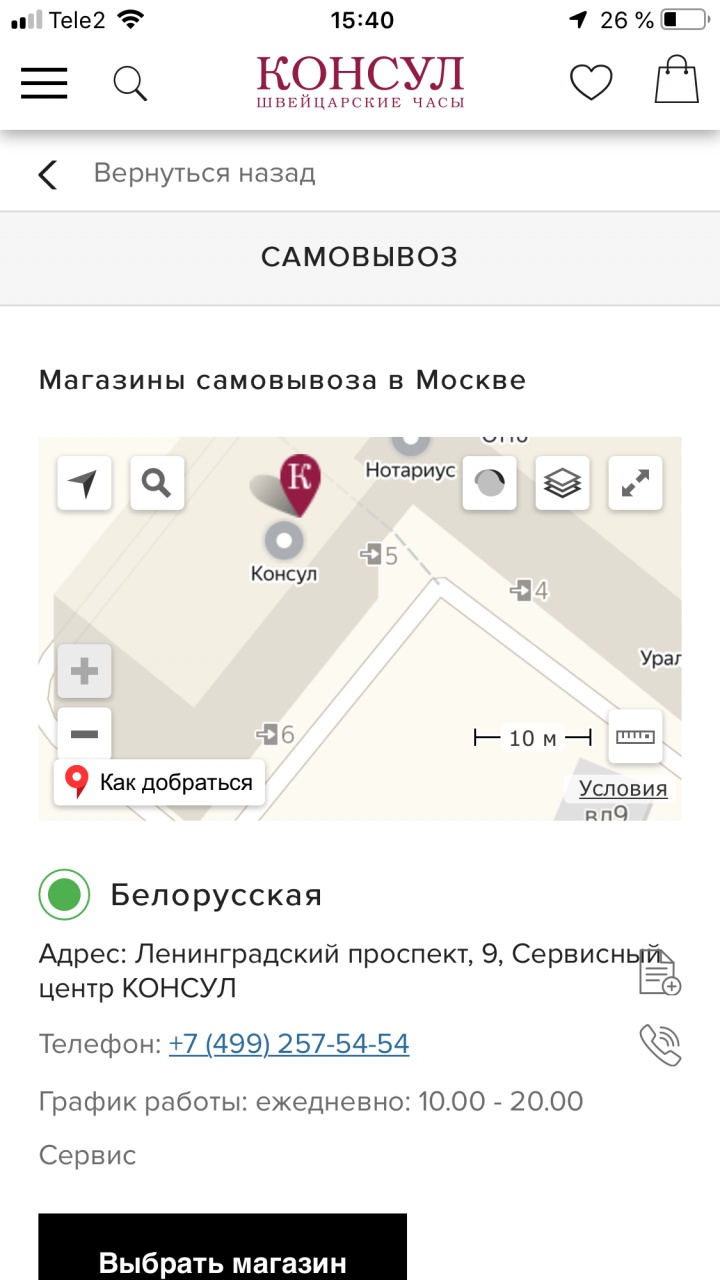Tap the document icon beside the address
The height and width of the screenshot is (1280, 720).
coord(660,973)
